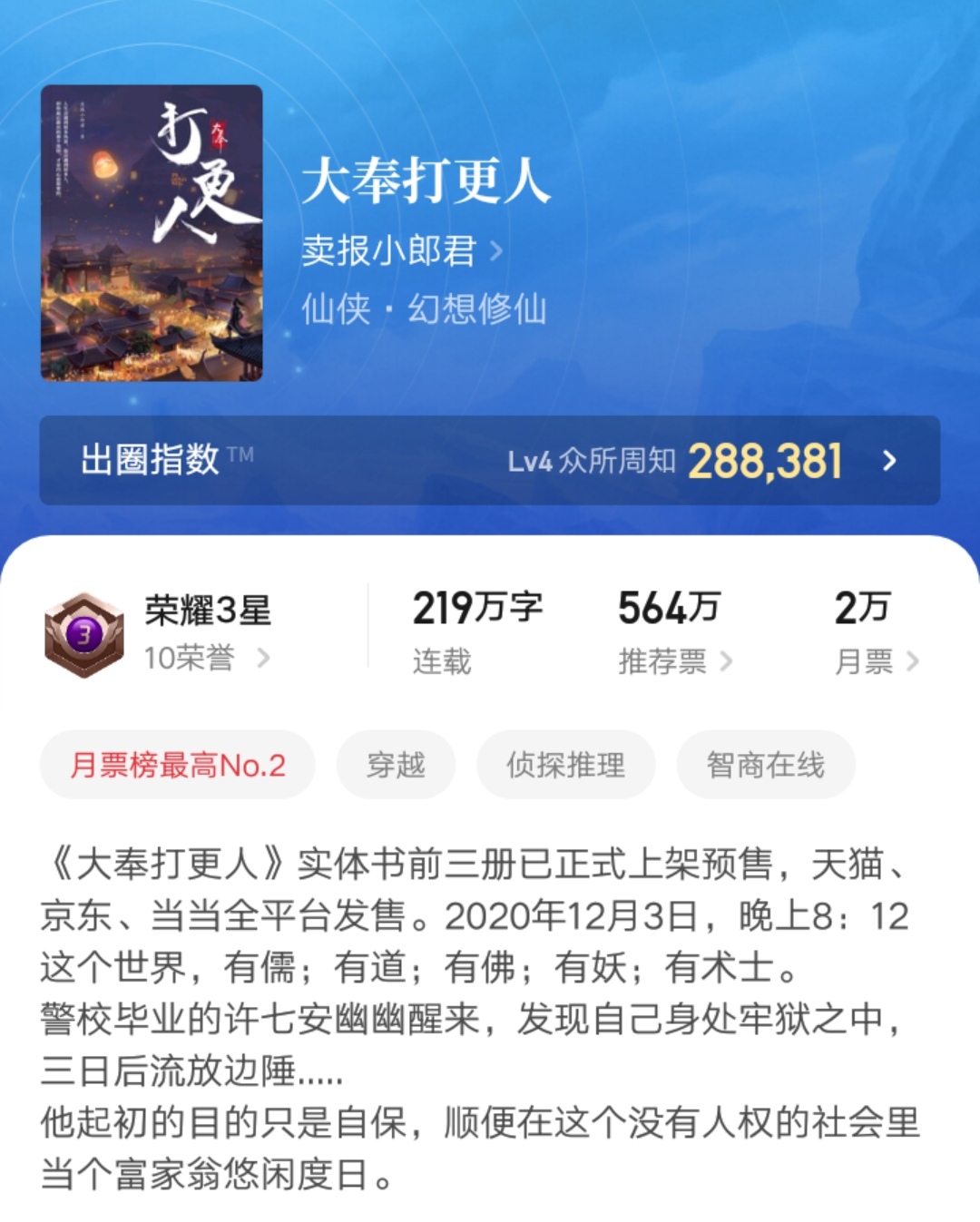Select the 穿越 tag

pos(396,765)
